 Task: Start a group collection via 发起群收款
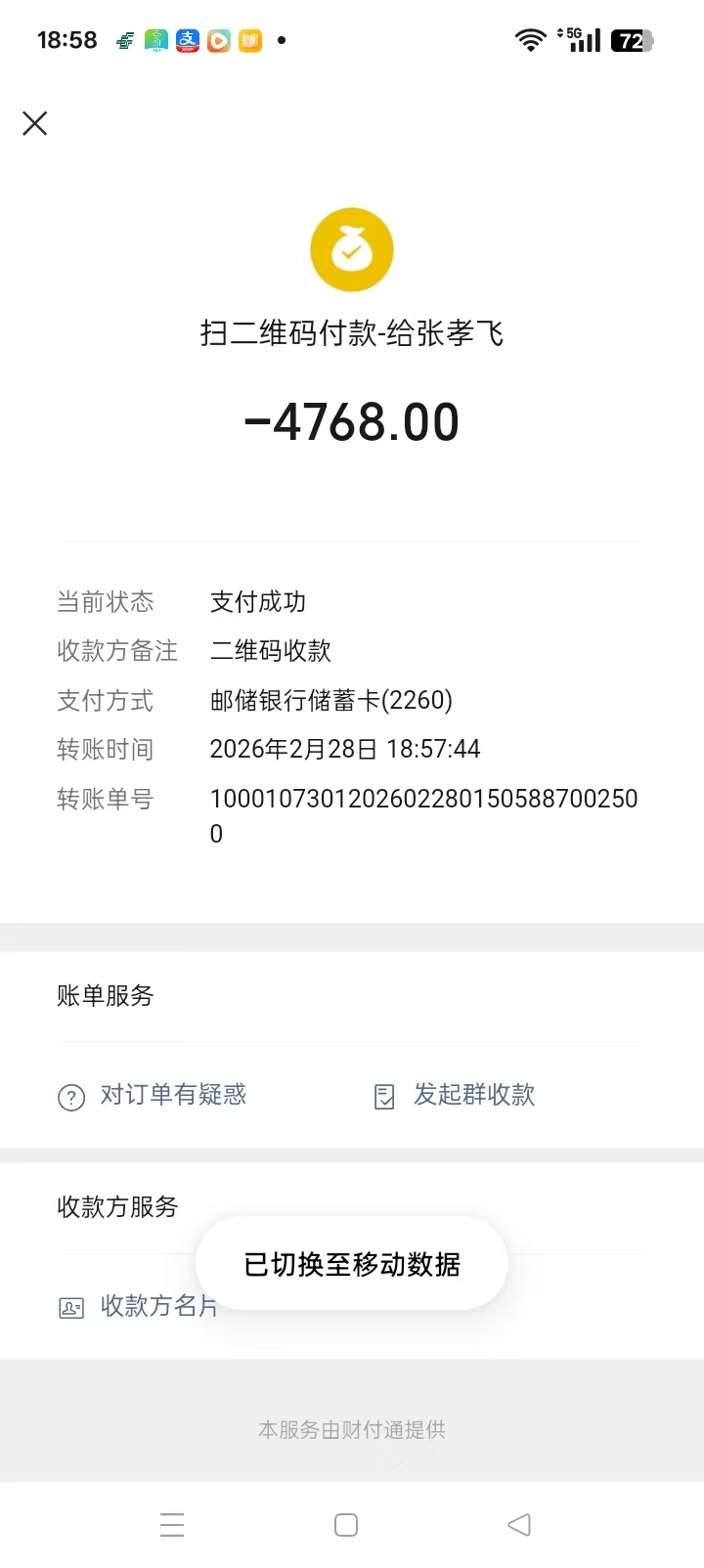point(456,1095)
